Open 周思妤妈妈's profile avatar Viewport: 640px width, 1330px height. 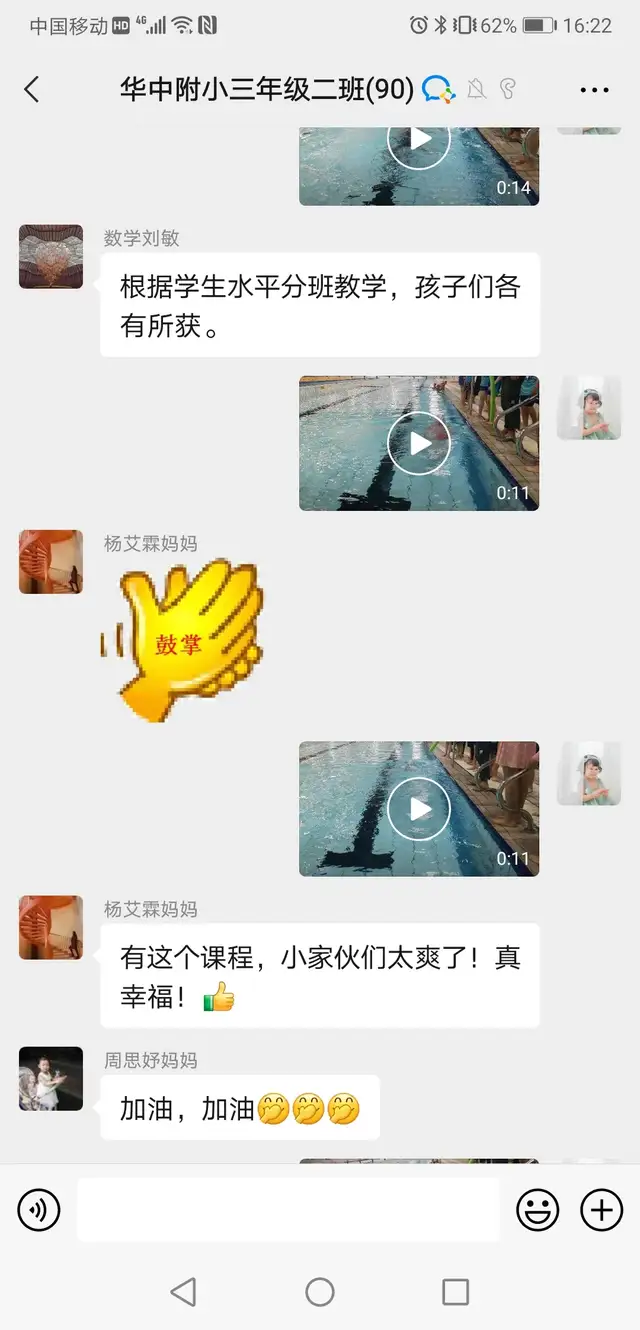tap(51, 1079)
